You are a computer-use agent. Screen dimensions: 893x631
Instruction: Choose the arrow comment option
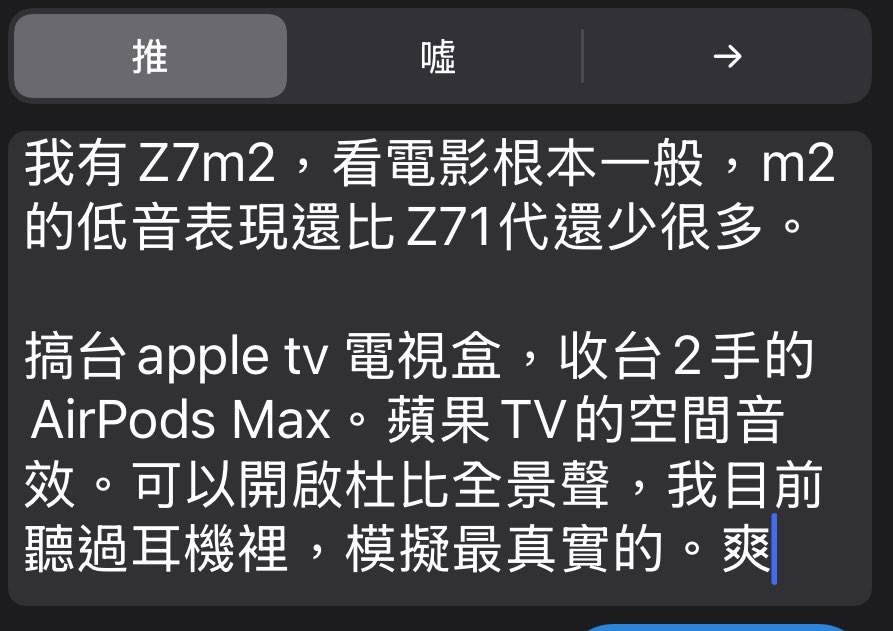coord(727,57)
